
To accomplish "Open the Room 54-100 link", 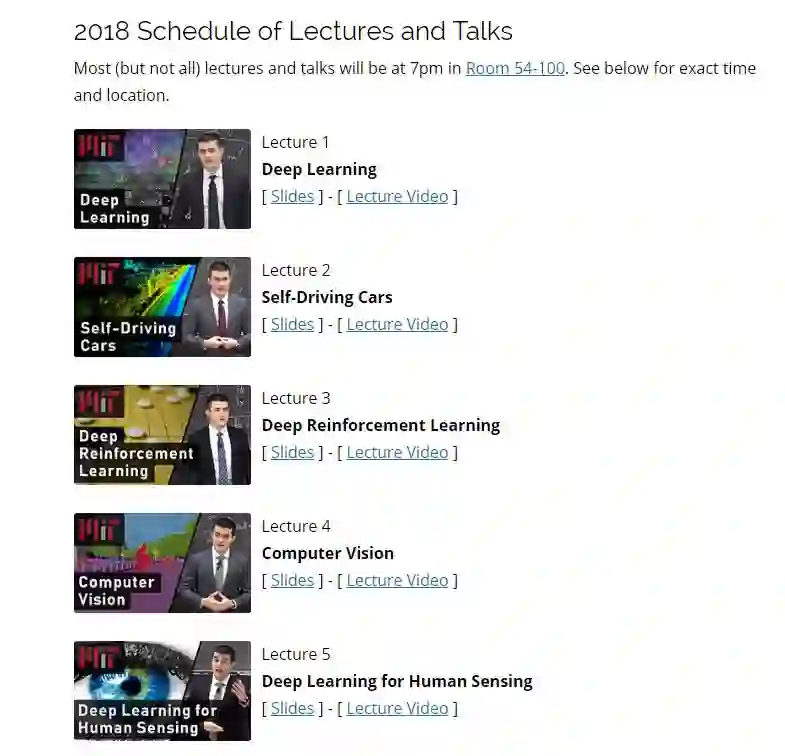I will 515,69.
